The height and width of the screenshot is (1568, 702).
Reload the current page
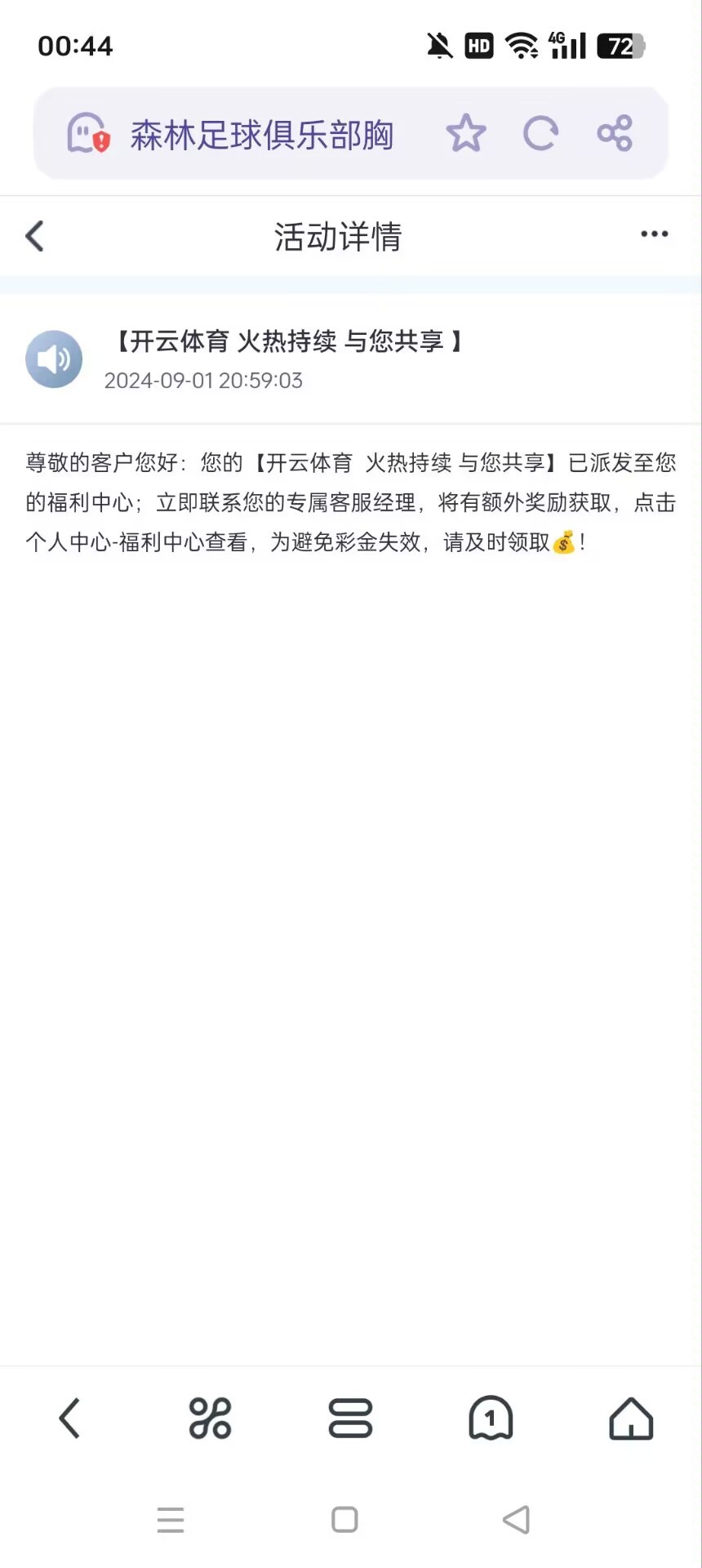pos(540,133)
